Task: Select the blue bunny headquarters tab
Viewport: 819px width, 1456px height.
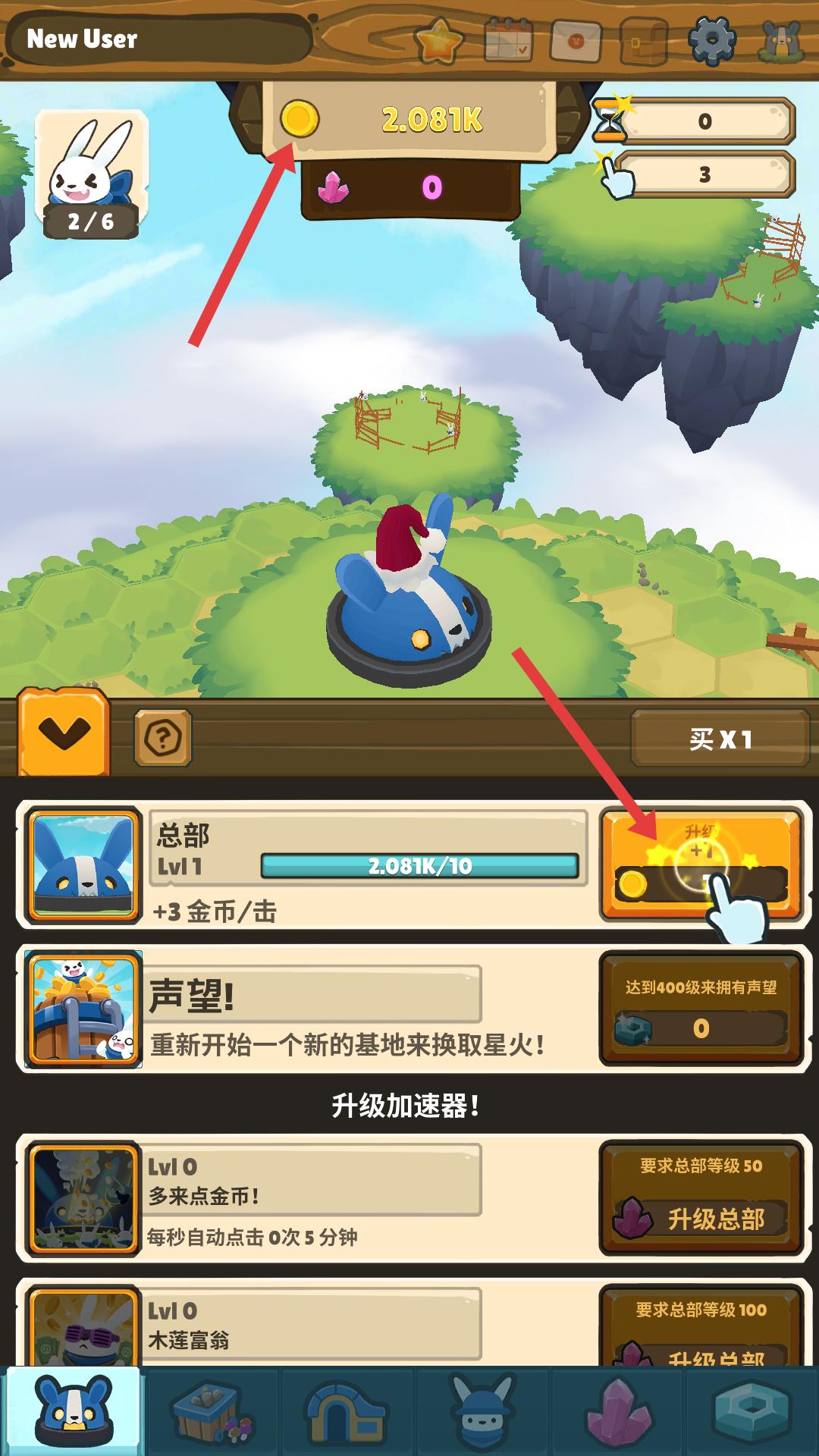Action: pyautogui.click(x=73, y=1410)
